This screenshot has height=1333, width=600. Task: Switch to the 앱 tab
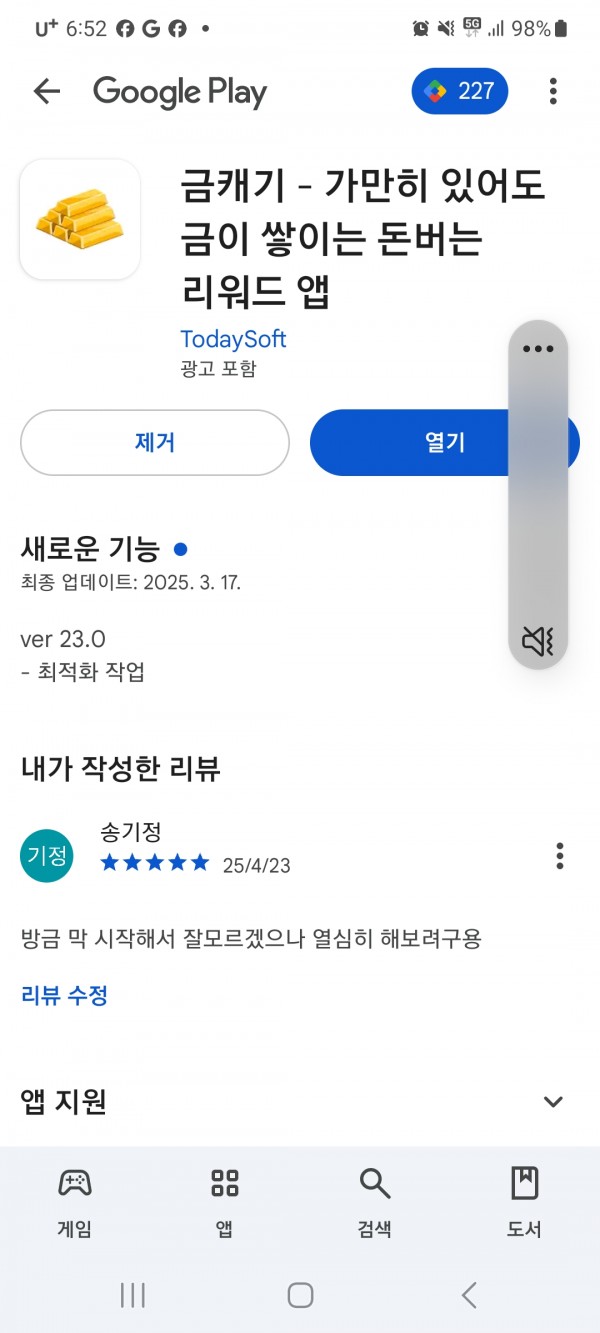tap(225, 1202)
